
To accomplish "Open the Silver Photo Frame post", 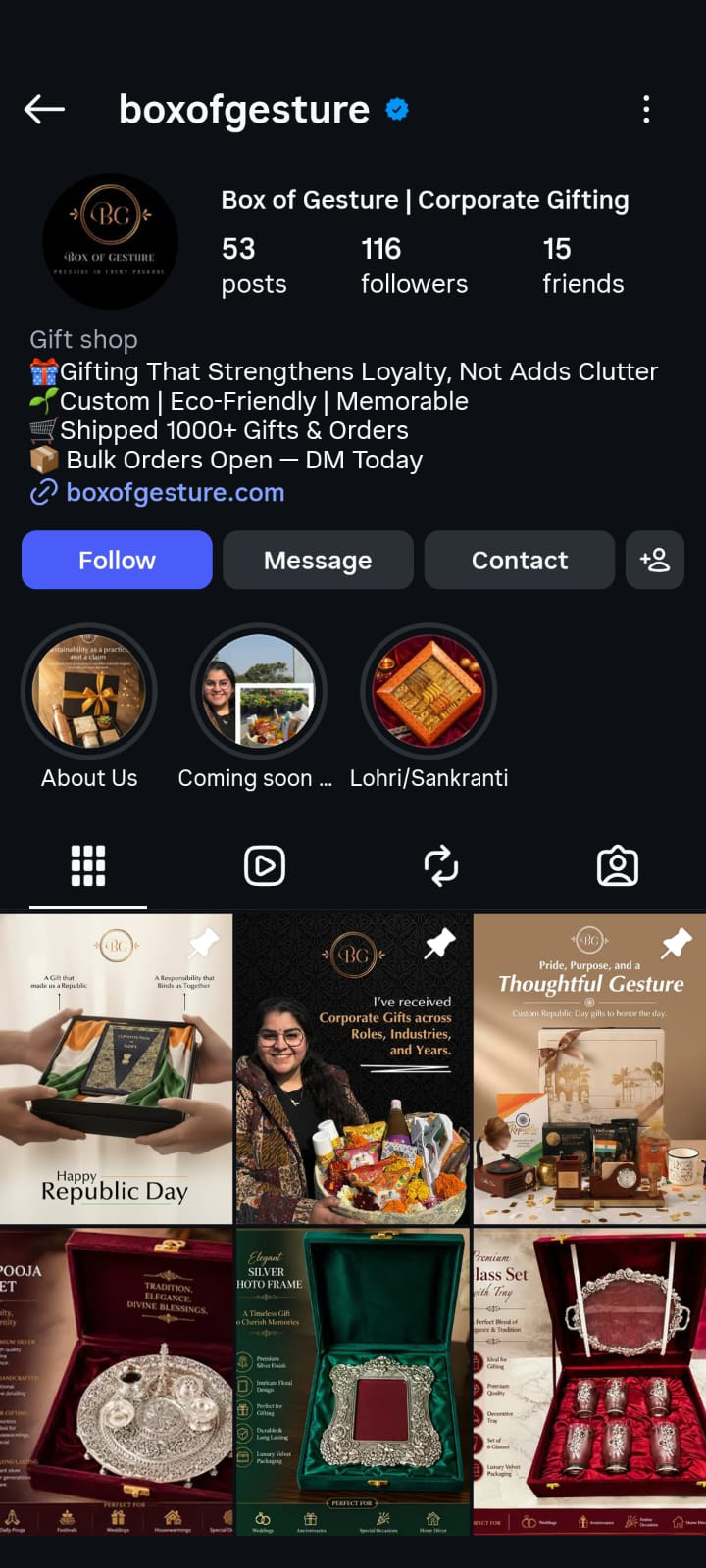I will click(x=353, y=1382).
